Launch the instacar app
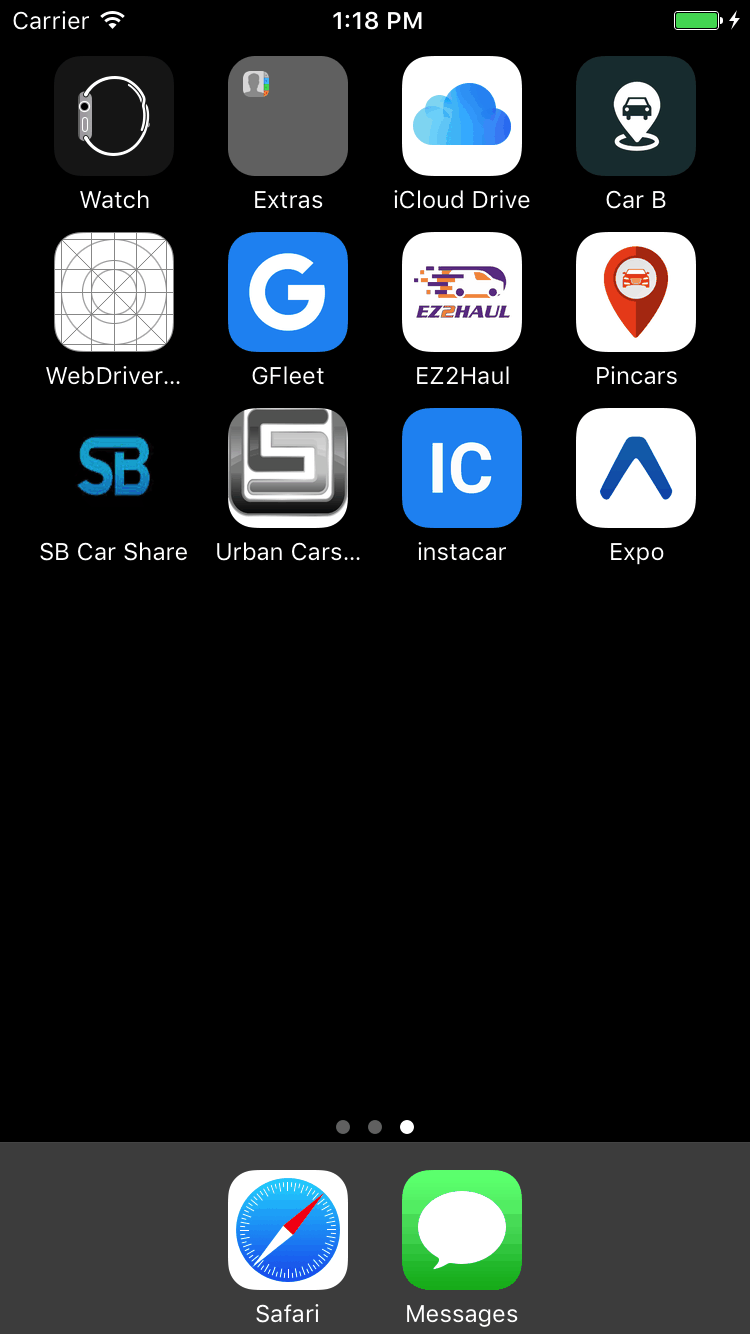 462,468
